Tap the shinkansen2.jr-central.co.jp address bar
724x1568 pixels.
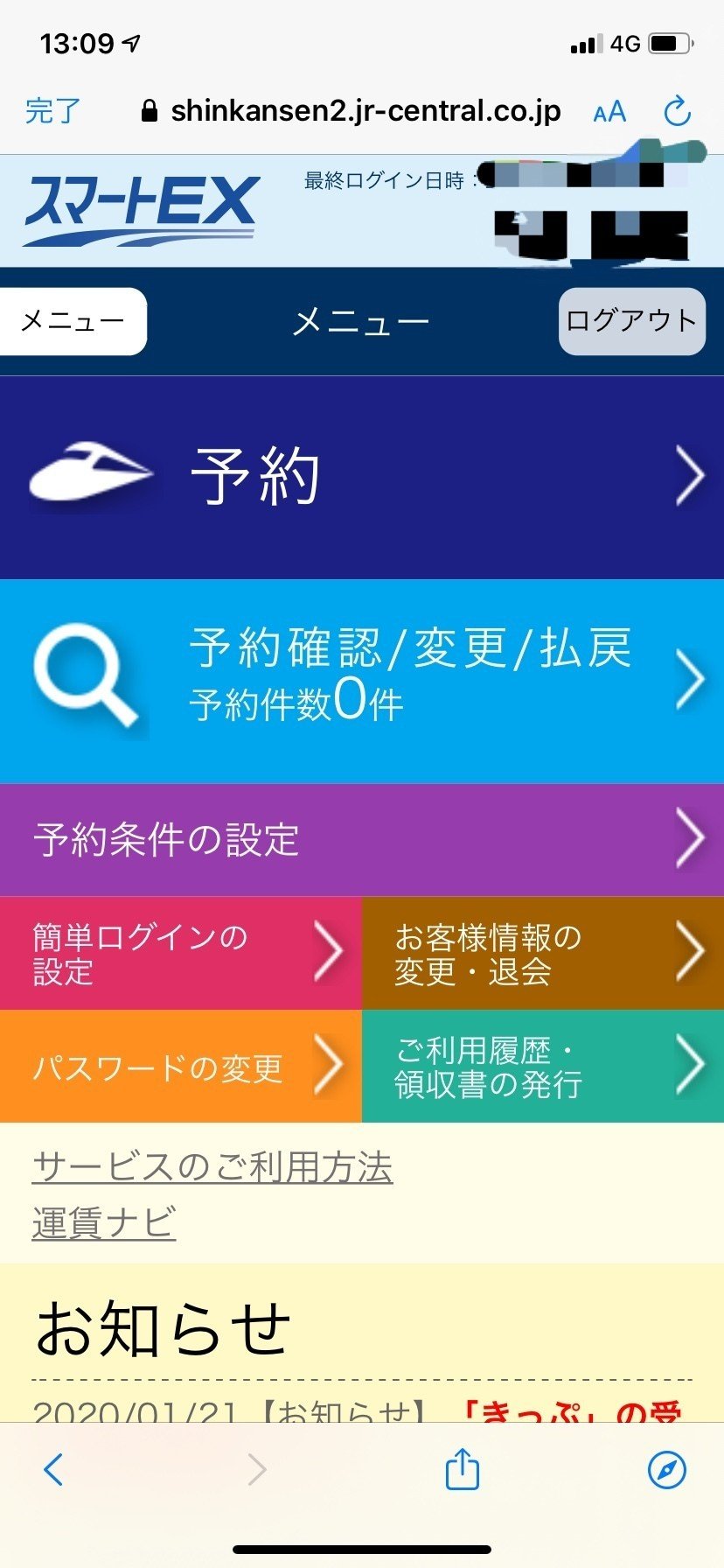365,111
